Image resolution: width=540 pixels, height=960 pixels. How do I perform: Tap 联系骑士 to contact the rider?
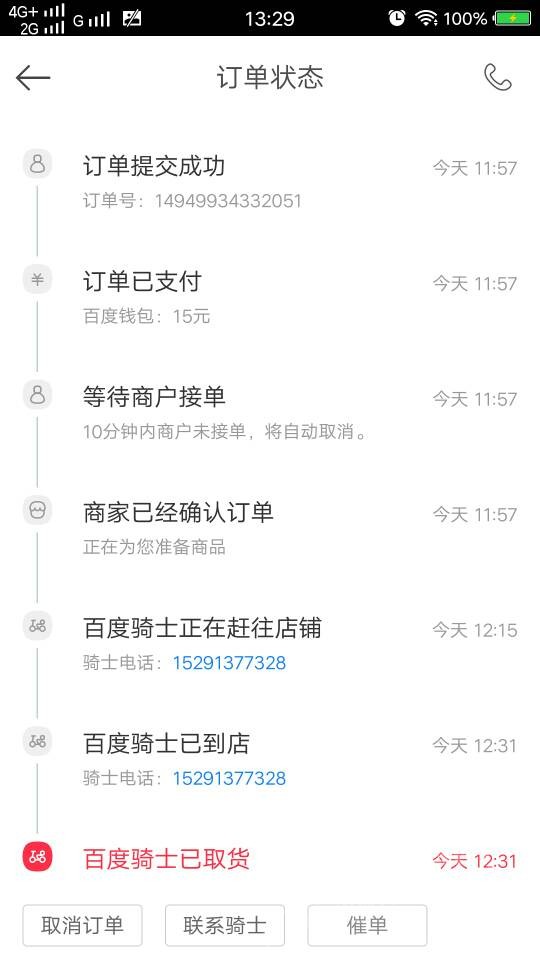[x=225, y=925]
